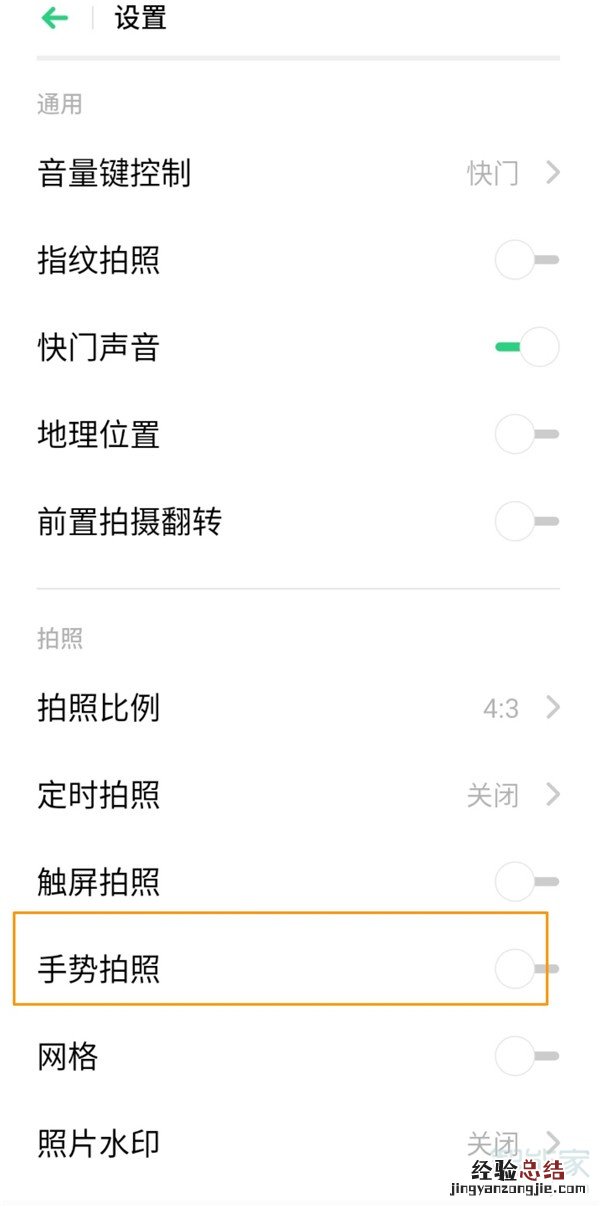The image size is (600, 1207).
Task: Open 照片水印 settings
Action: point(298,1143)
